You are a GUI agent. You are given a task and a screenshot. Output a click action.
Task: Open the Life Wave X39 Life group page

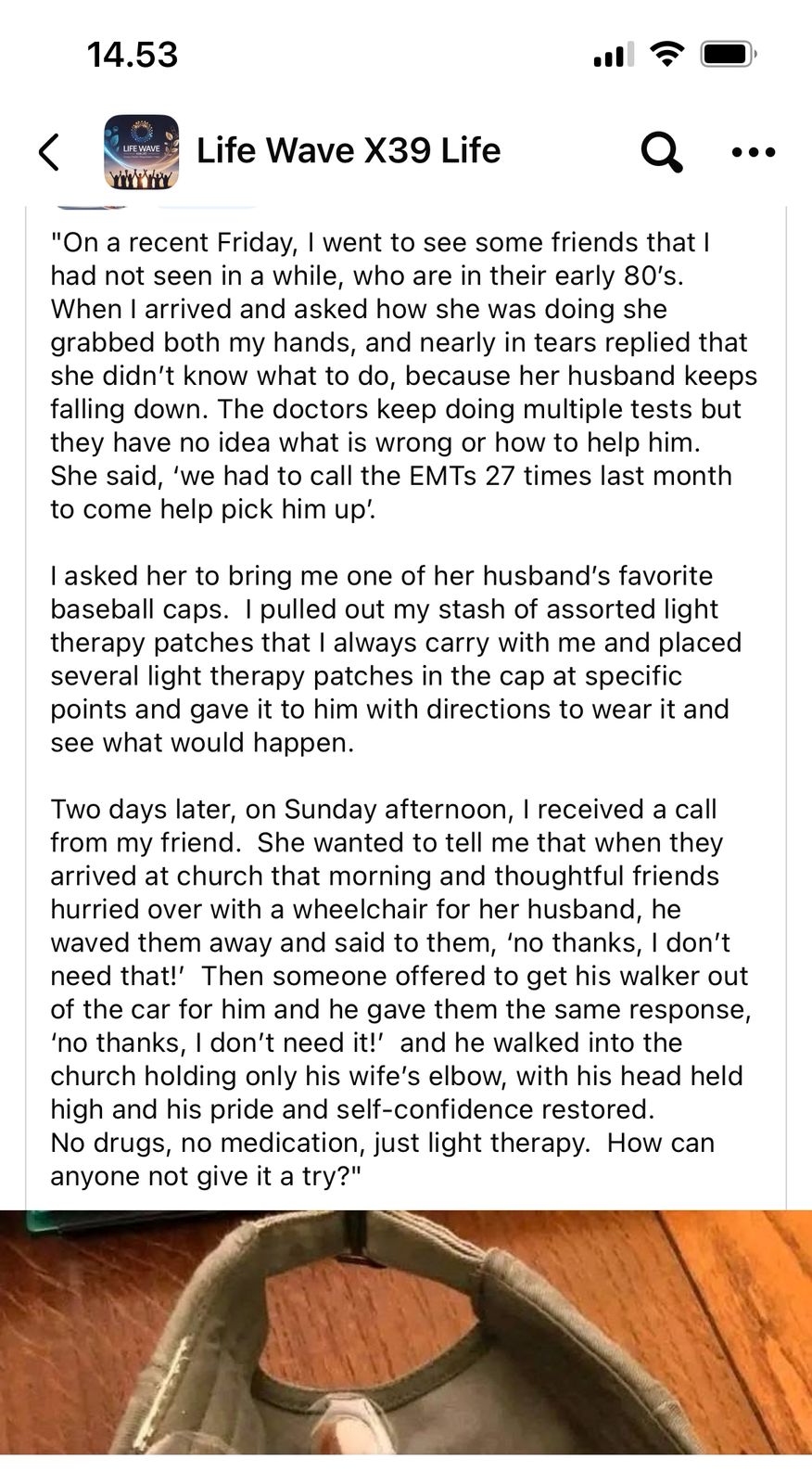click(348, 151)
